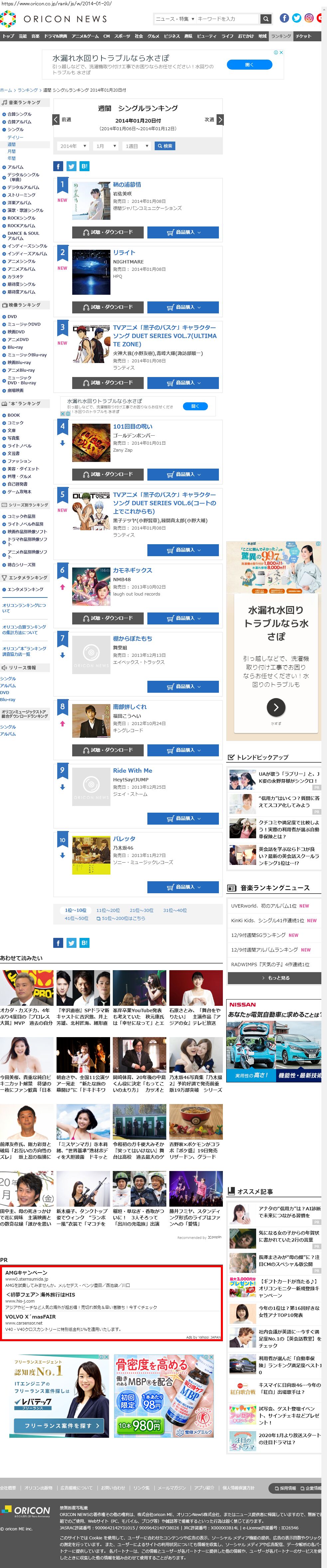Show ranks 11位〜20位
Viewport: 327px width, 1568px height.
[x=108, y=911]
